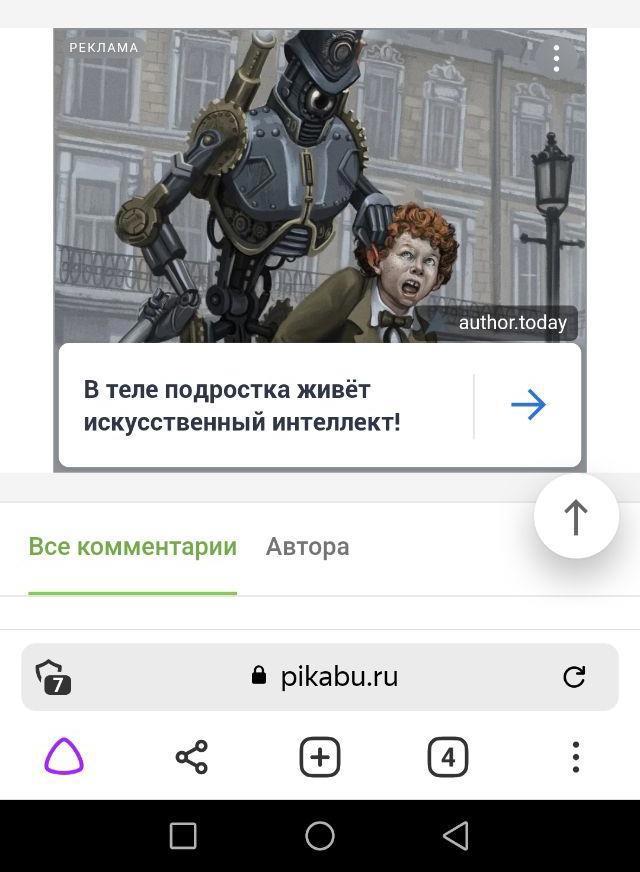
Task: Open a new browser tab
Action: [320, 757]
